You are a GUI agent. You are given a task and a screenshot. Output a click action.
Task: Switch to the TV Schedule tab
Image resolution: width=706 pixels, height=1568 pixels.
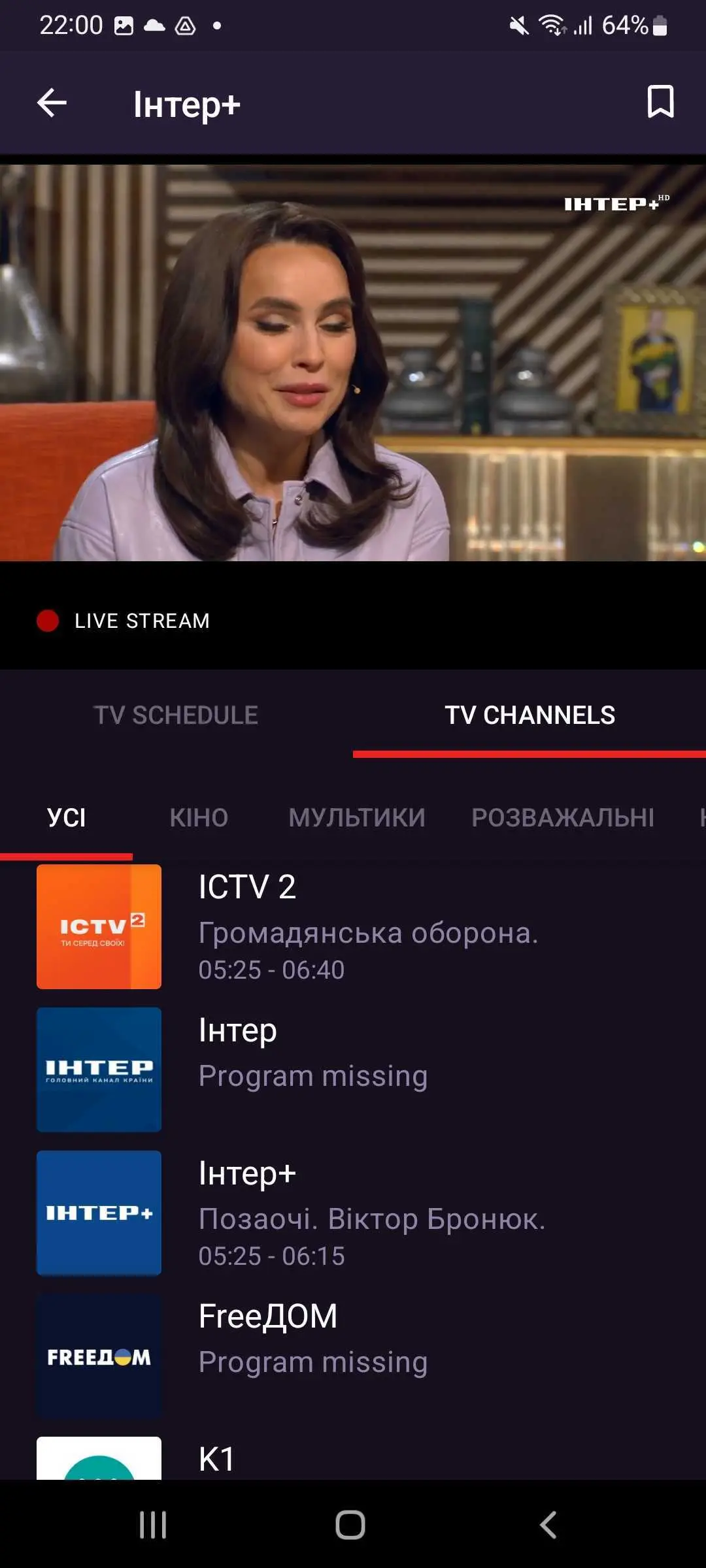(176, 715)
